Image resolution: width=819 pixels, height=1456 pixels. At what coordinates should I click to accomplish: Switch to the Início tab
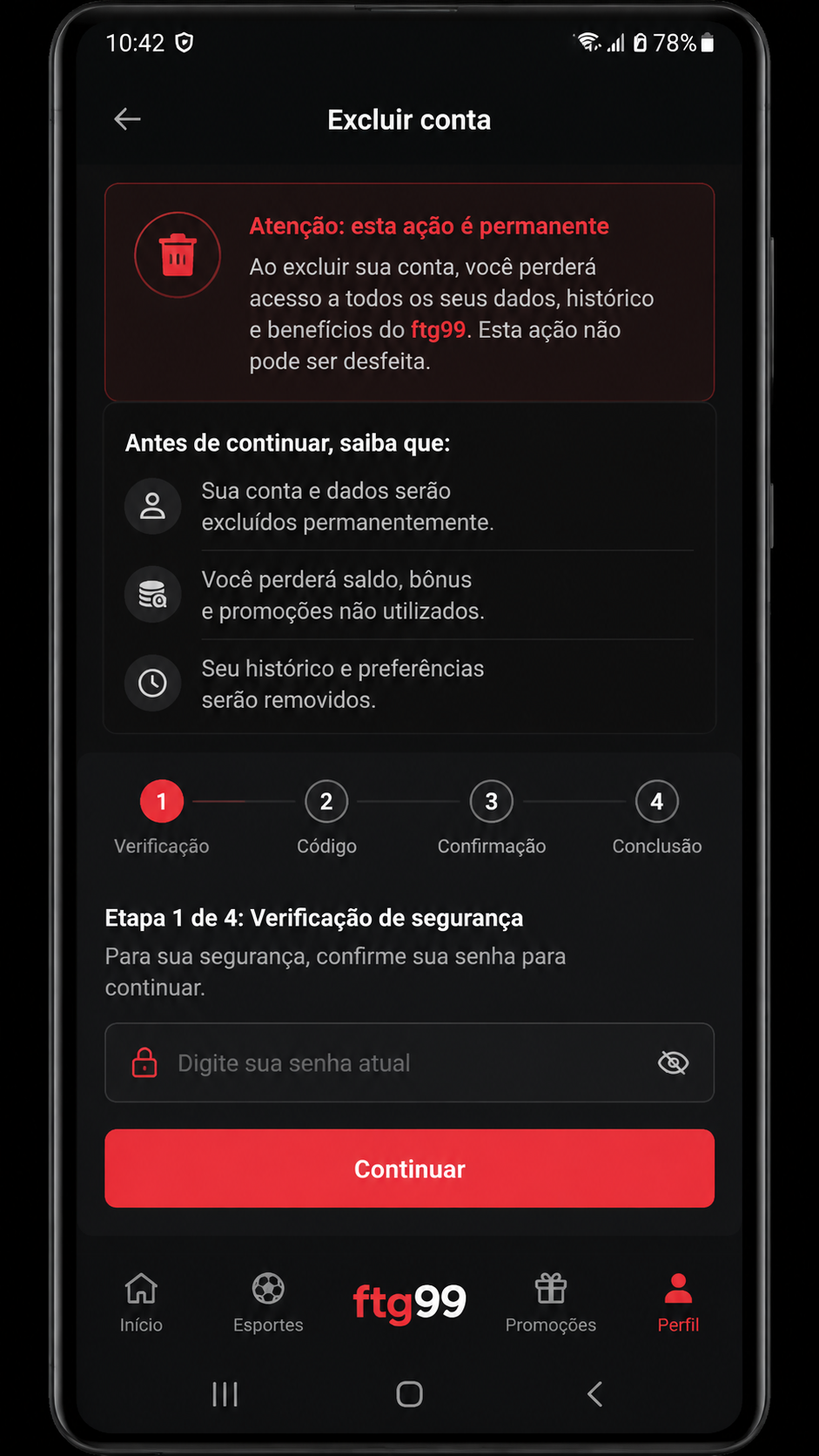(x=141, y=1303)
